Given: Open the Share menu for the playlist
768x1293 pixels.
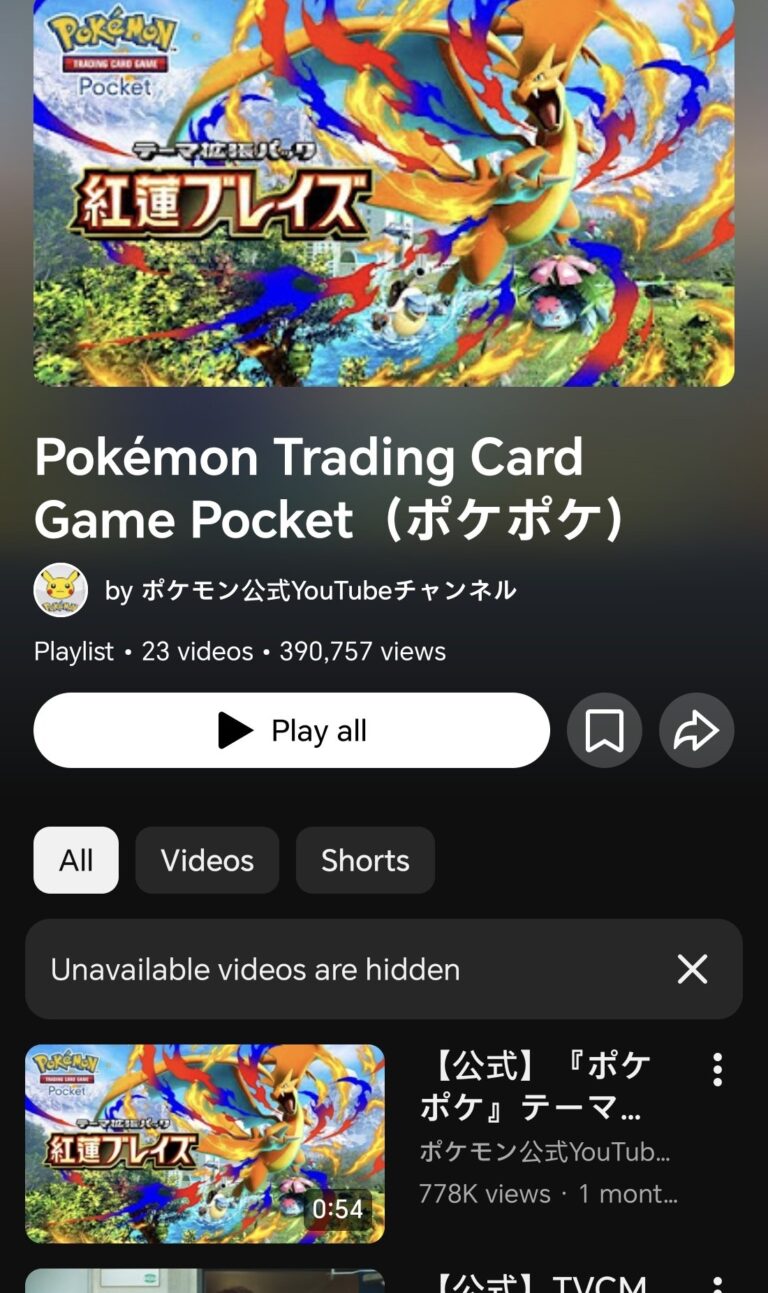Looking at the screenshot, I should [696, 730].
